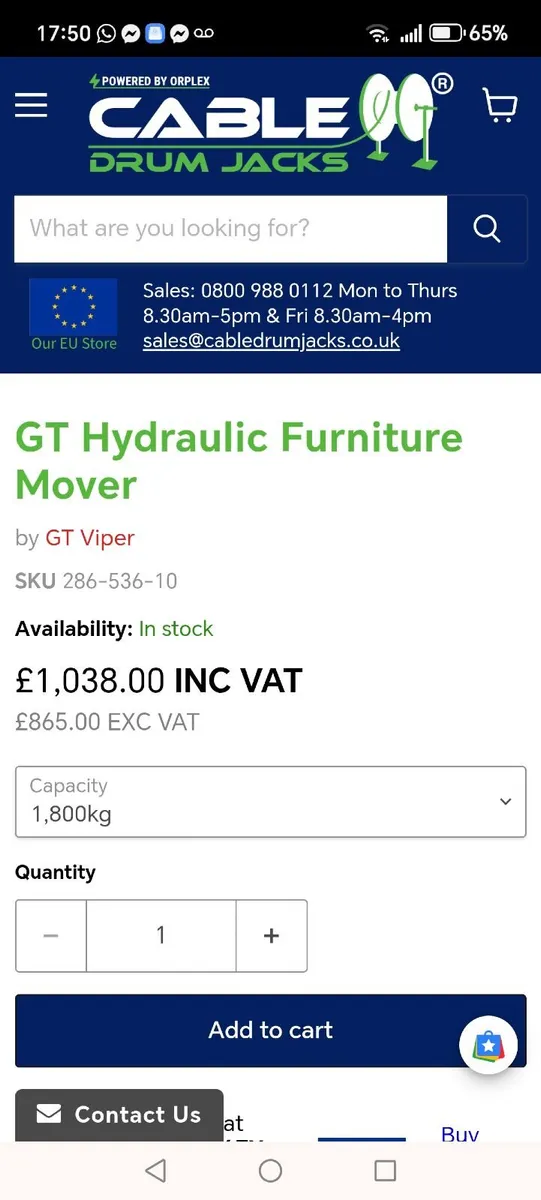Expand the Capacity dropdown
The image size is (541, 1200).
[270, 801]
